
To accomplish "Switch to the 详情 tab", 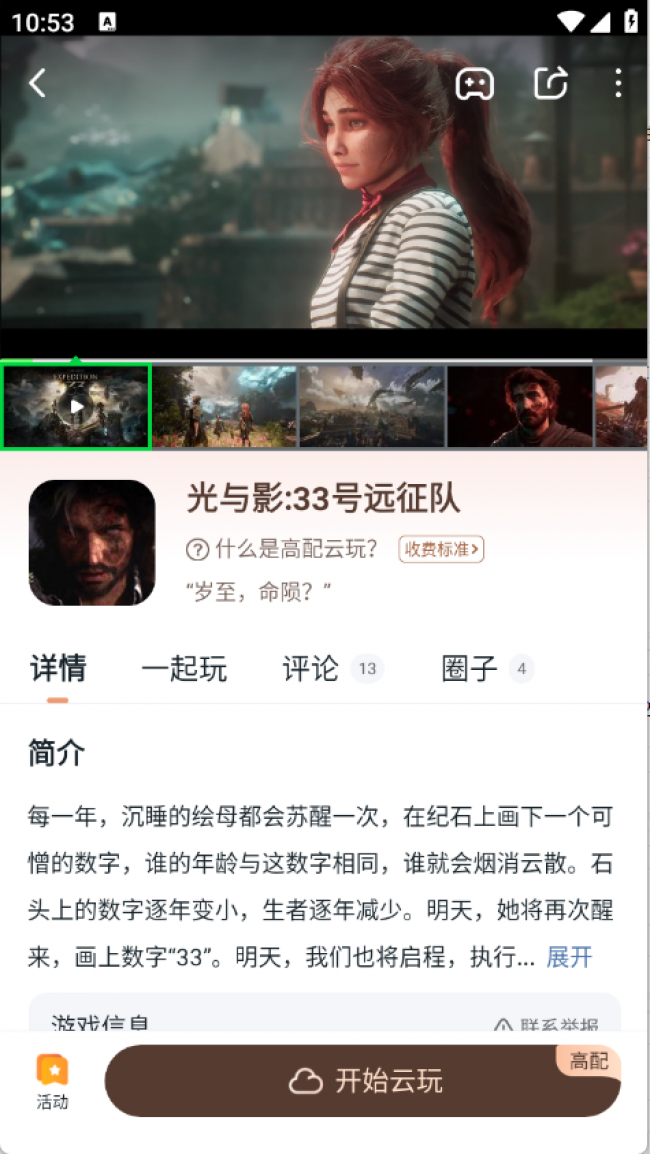I will [x=58, y=669].
